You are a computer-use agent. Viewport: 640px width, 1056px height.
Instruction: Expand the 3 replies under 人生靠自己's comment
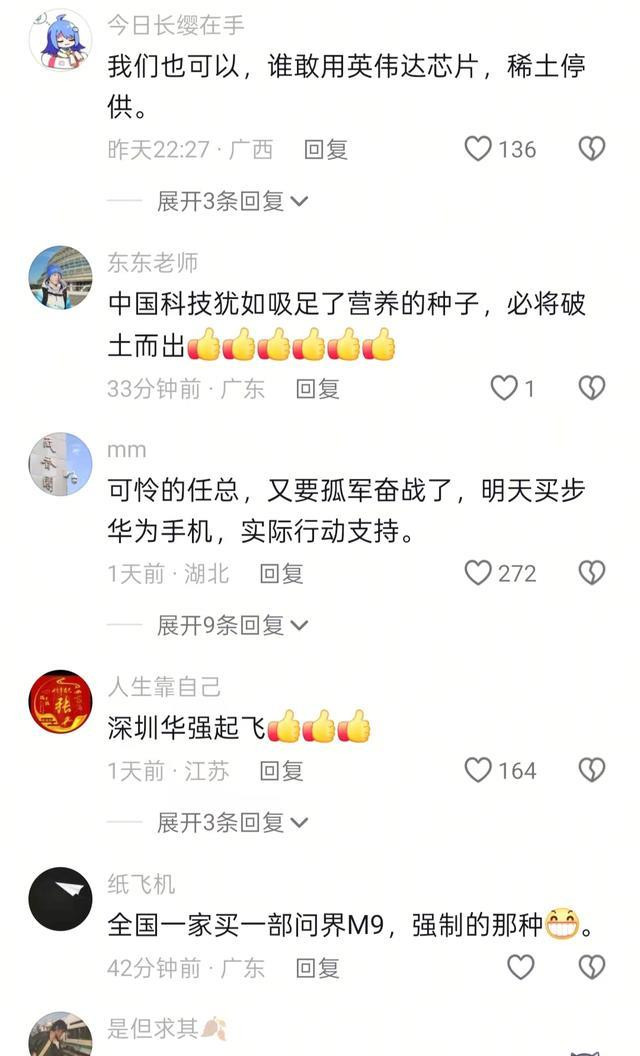(231, 822)
